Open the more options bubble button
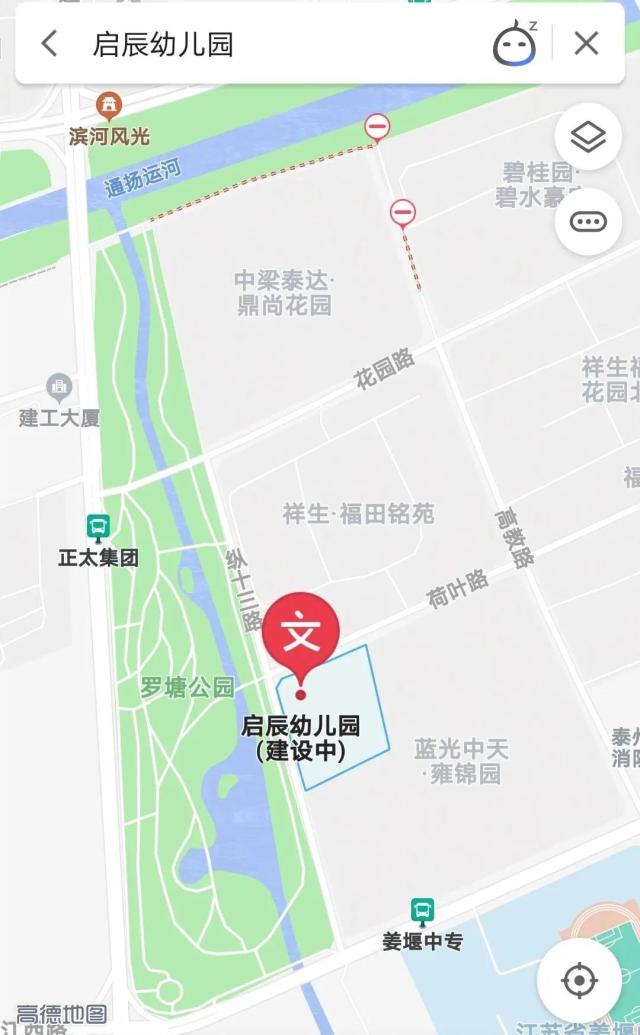The height and width of the screenshot is (1035, 640). pyautogui.click(x=587, y=221)
